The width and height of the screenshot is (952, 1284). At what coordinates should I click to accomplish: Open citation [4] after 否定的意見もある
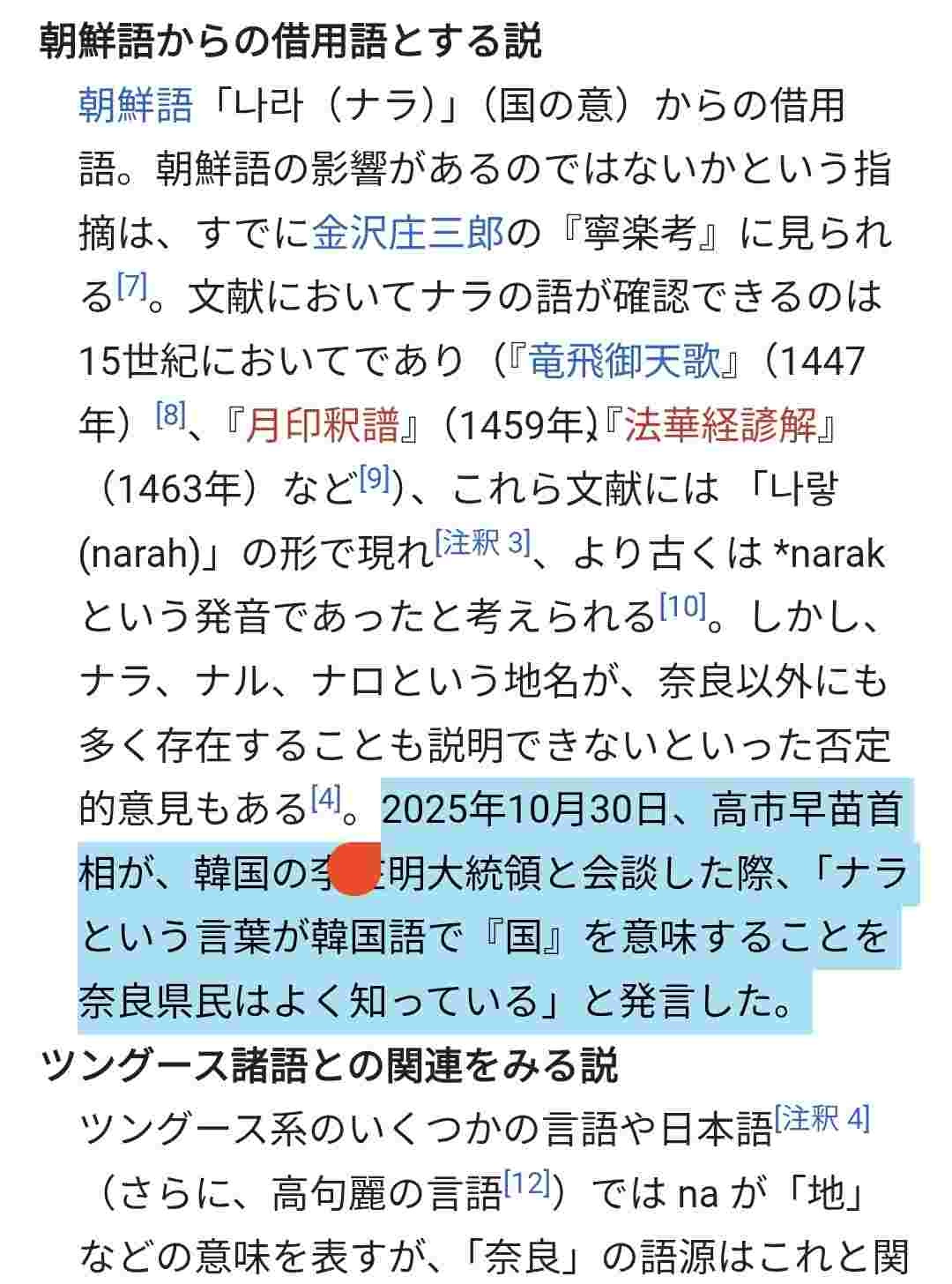(x=325, y=798)
